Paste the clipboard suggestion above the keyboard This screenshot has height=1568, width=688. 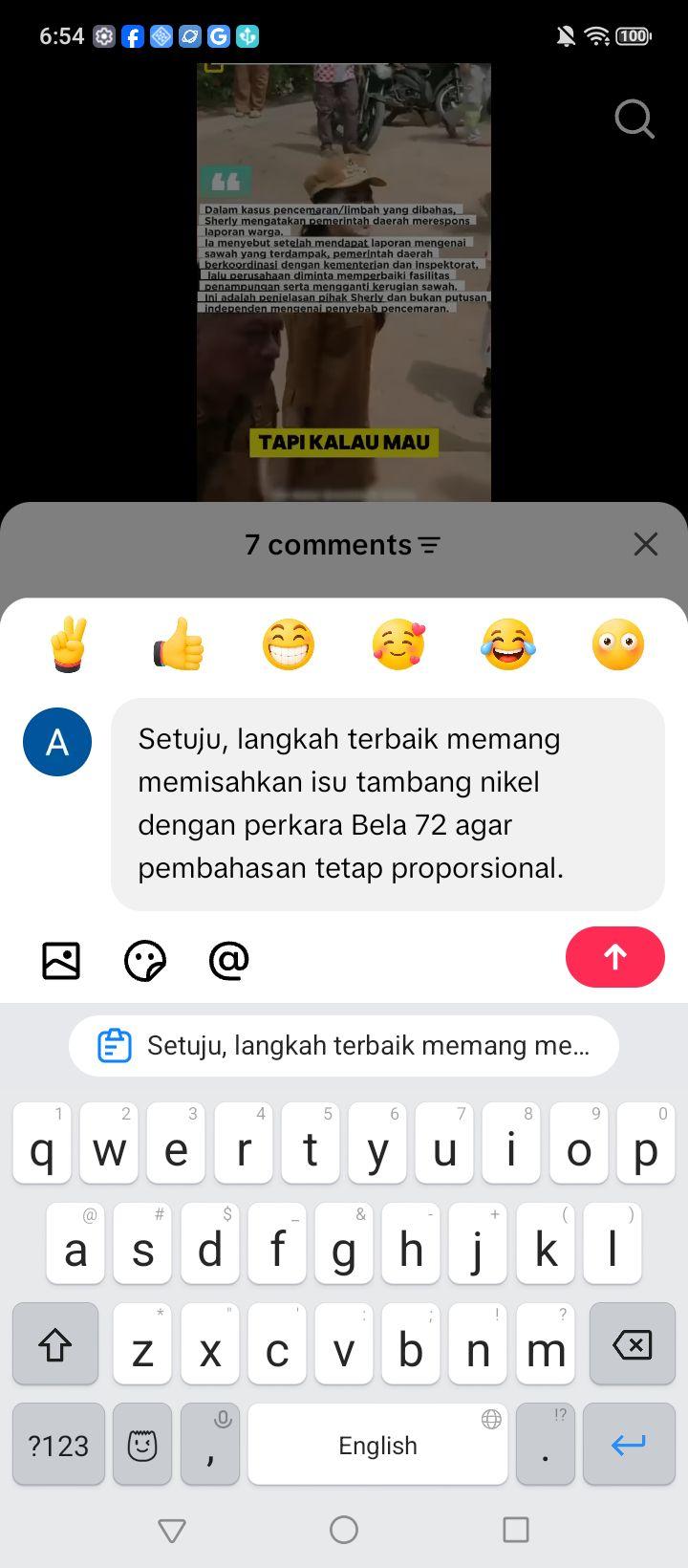pos(344,1045)
